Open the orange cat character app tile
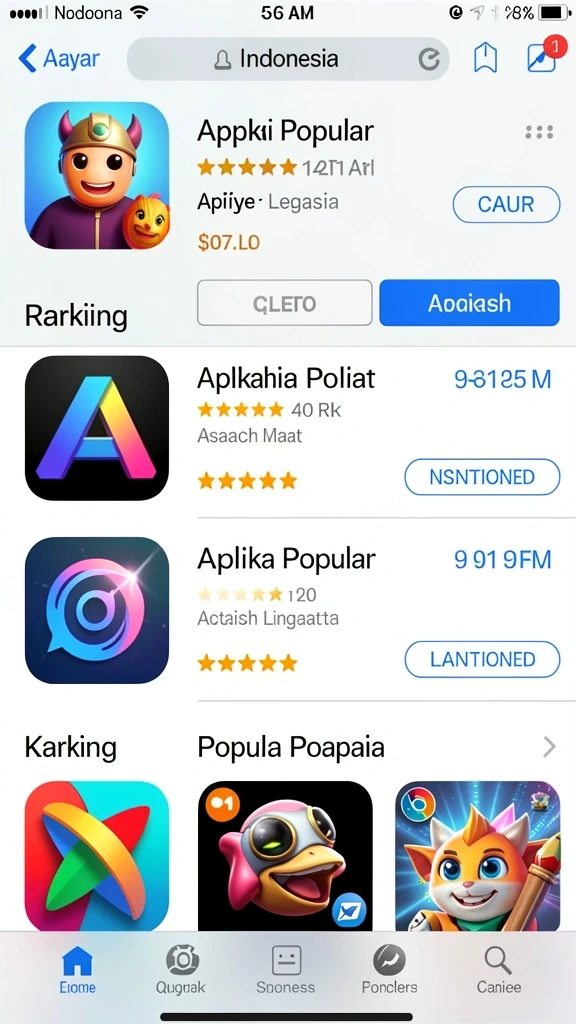This screenshot has height=1024, width=576. pyautogui.click(x=478, y=856)
